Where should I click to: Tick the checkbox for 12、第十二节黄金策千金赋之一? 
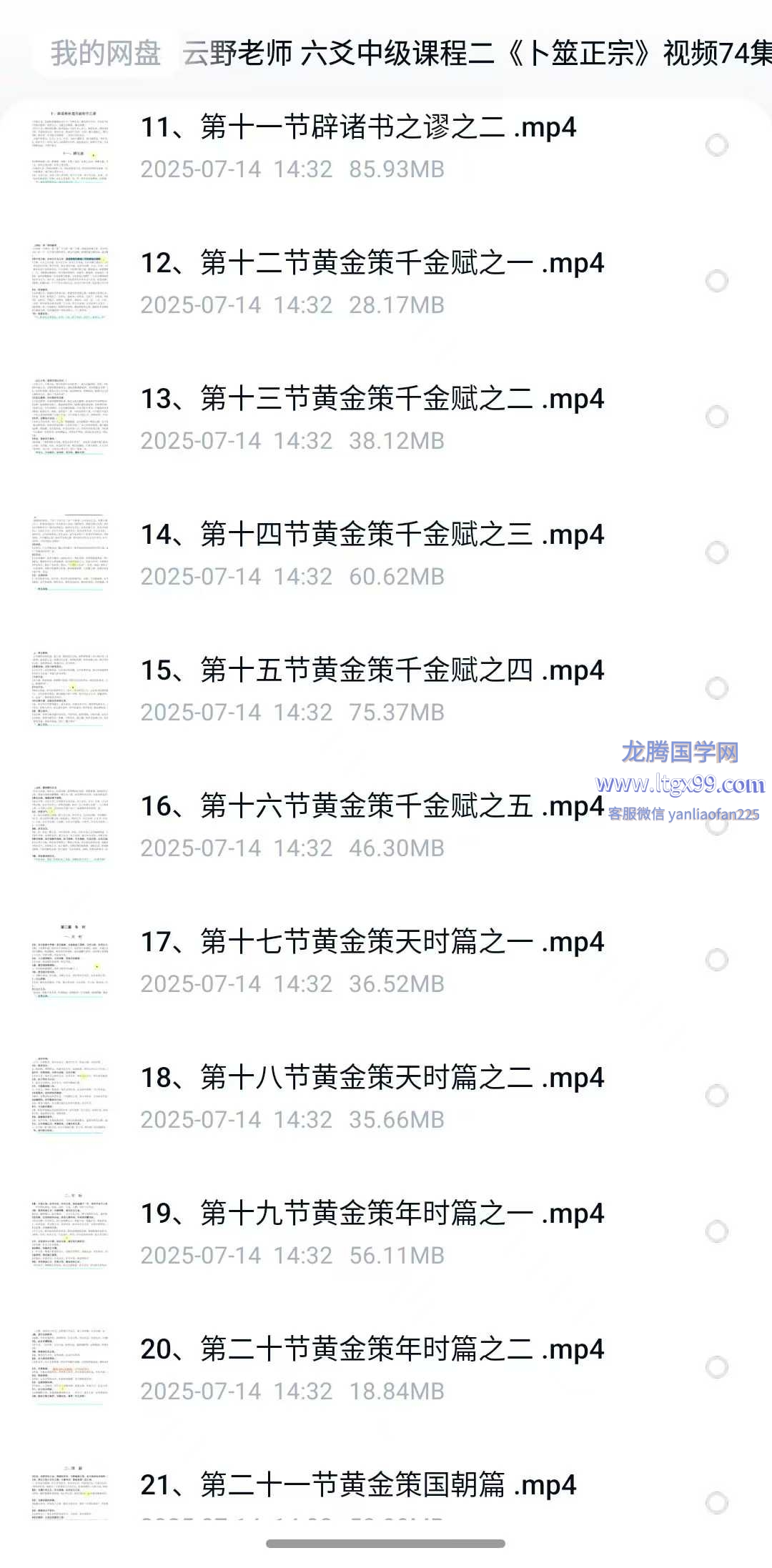(716, 281)
